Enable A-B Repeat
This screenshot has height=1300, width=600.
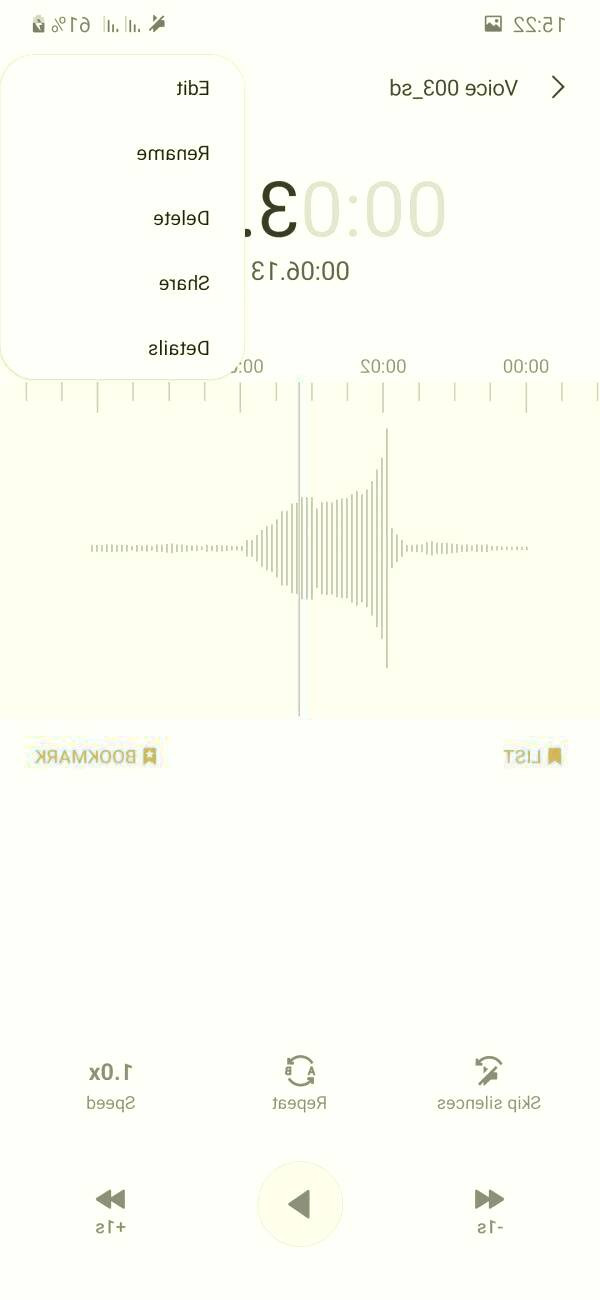click(x=300, y=1083)
